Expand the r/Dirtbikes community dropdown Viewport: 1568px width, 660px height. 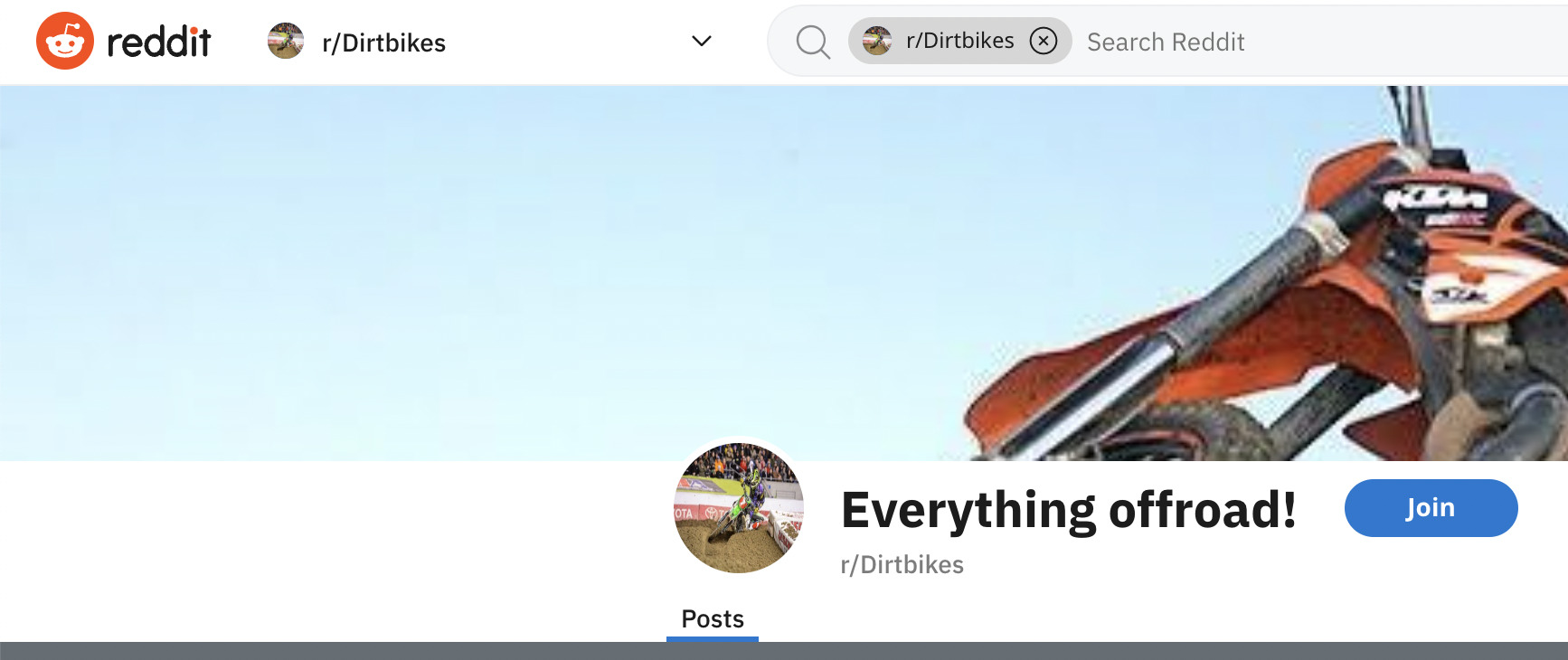701,42
